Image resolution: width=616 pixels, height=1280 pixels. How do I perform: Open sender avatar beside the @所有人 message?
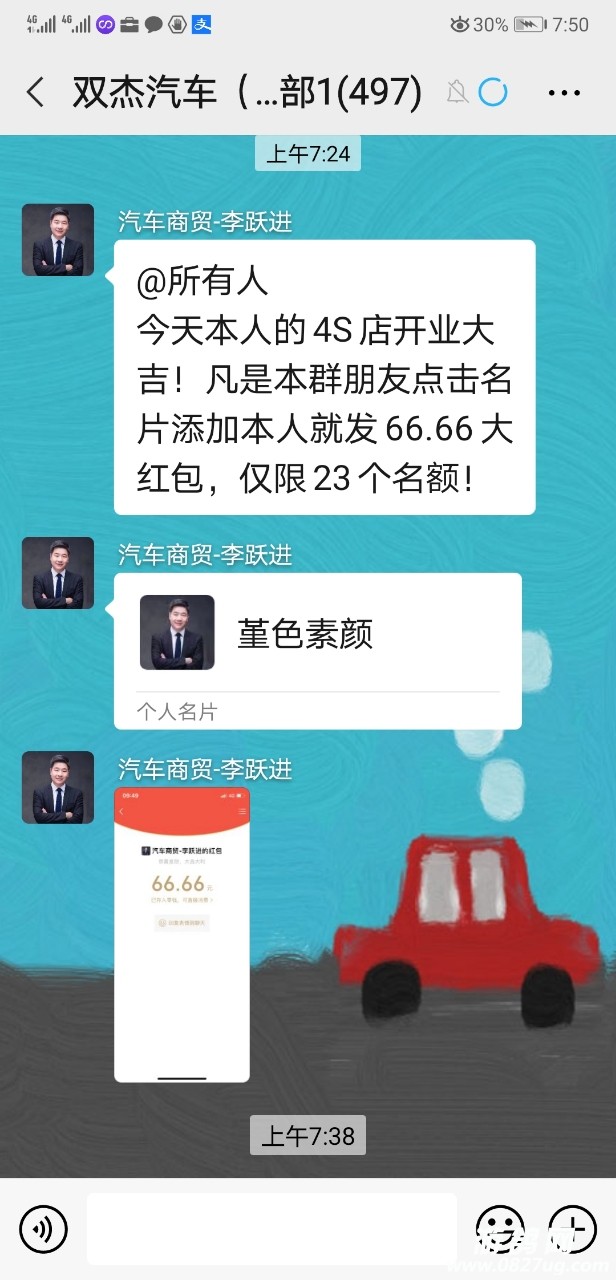(58, 240)
